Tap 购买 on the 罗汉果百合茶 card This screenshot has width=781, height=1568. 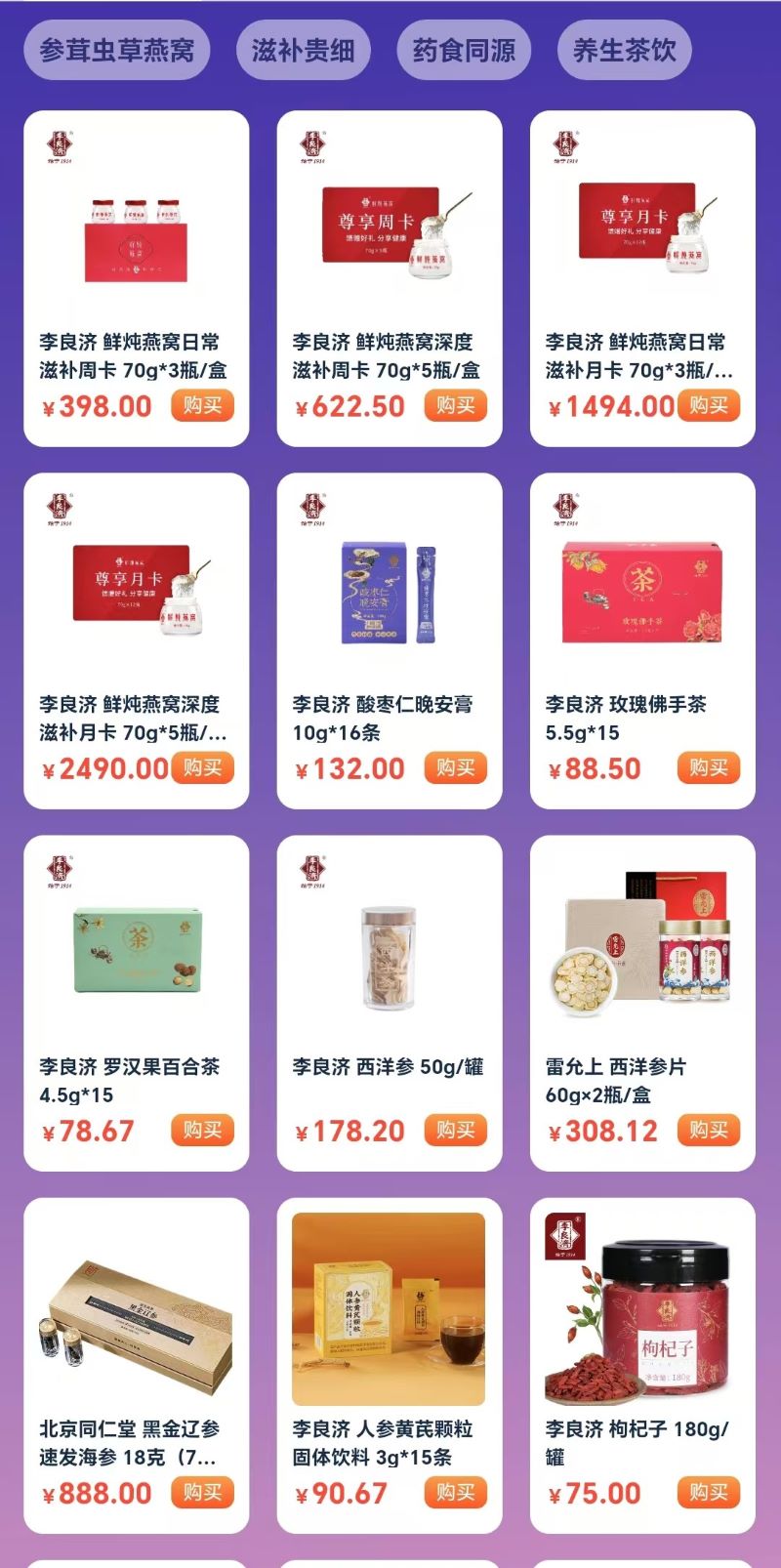[202, 1130]
